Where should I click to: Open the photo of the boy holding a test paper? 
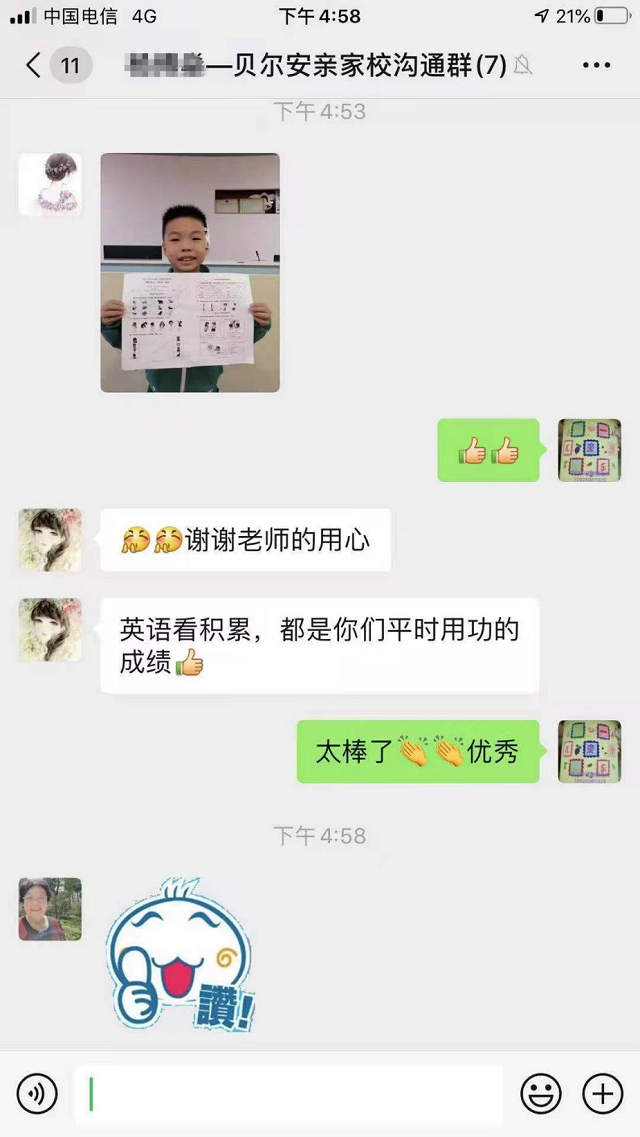coord(190,272)
